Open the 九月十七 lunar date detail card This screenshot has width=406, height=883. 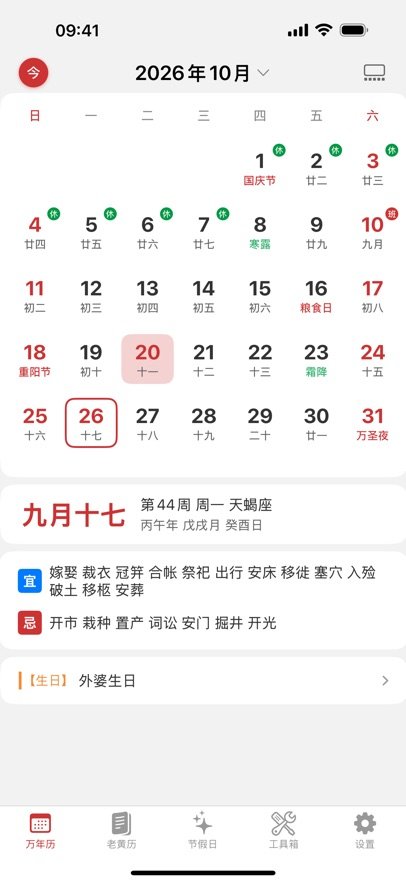tap(203, 514)
